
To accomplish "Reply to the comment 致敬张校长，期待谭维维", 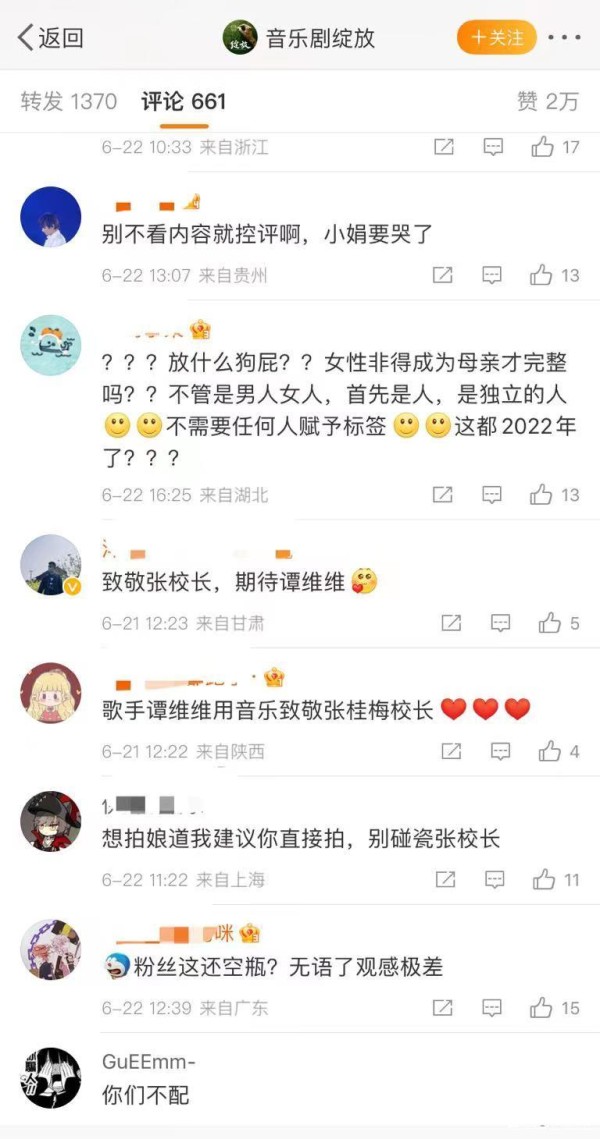I will coord(500,623).
